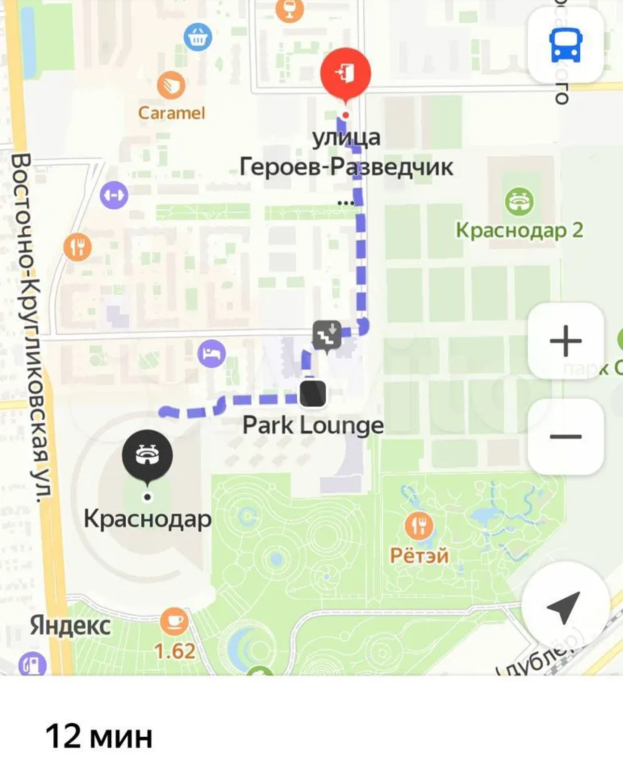This screenshot has height=768, width=623.
Task: Zoom in on the map
Action: pyautogui.click(x=566, y=341)
